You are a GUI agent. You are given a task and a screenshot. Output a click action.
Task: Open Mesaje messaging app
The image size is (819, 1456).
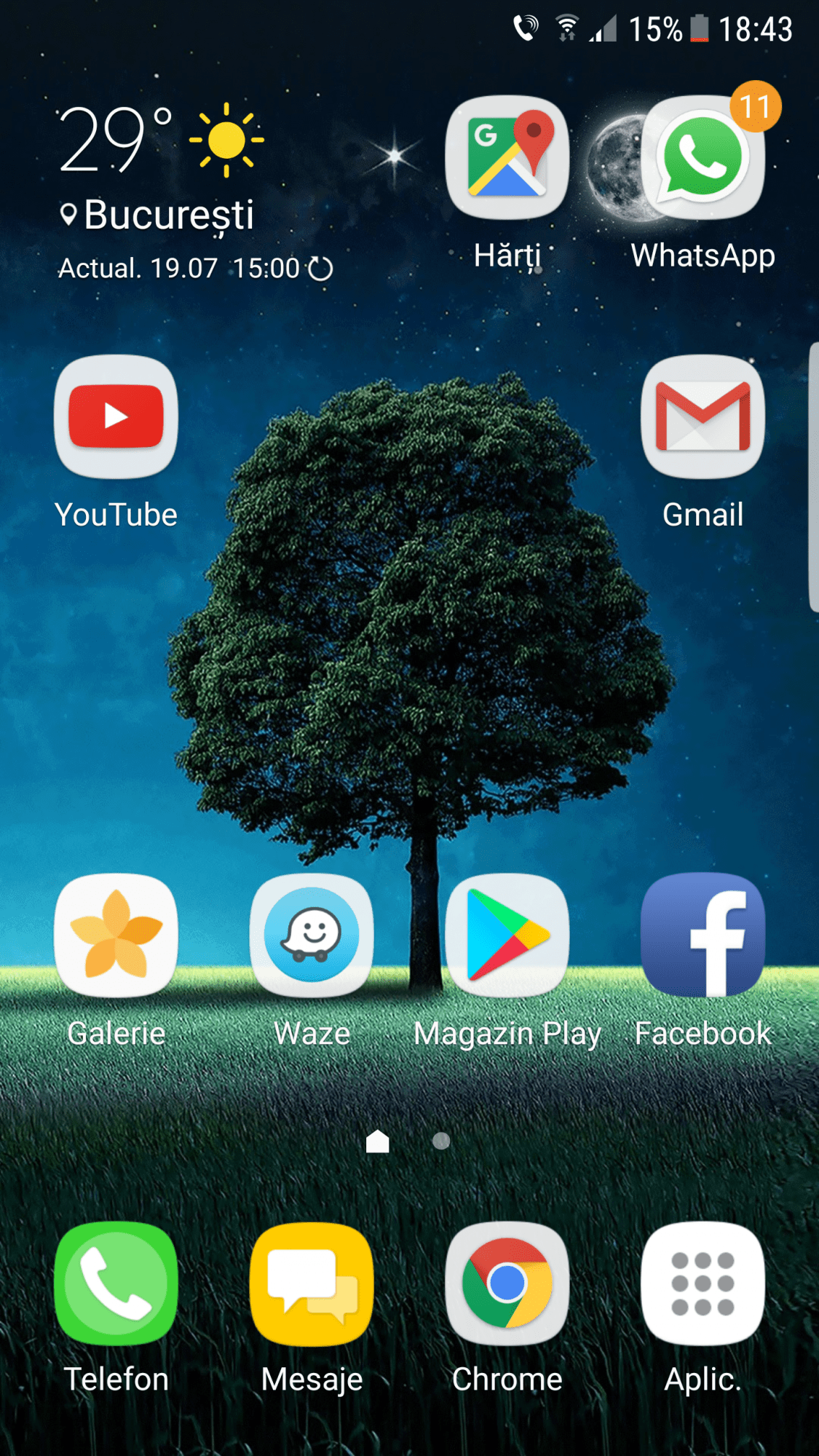click(312, 1283)
